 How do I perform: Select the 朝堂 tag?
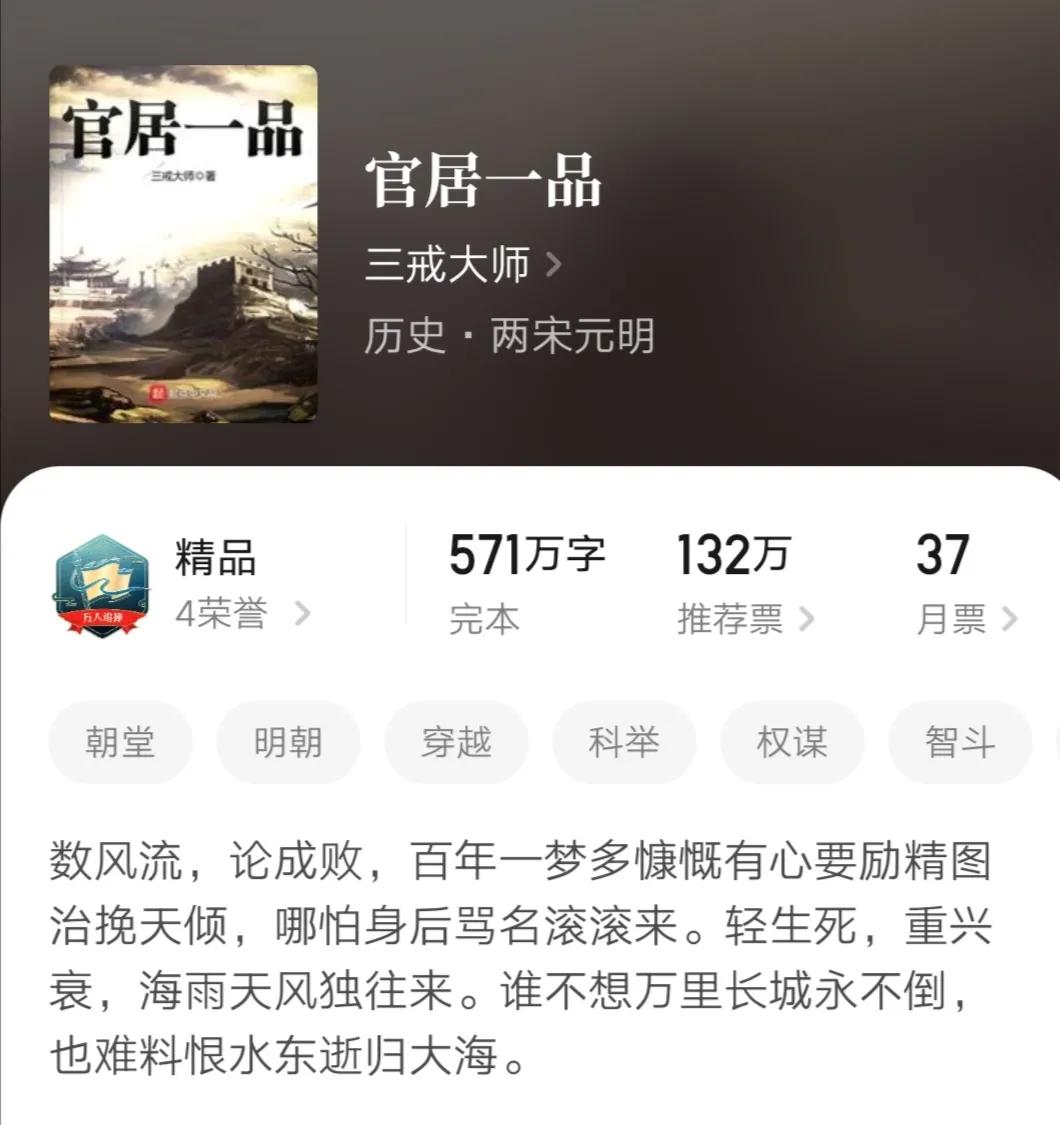coord(120,741)
